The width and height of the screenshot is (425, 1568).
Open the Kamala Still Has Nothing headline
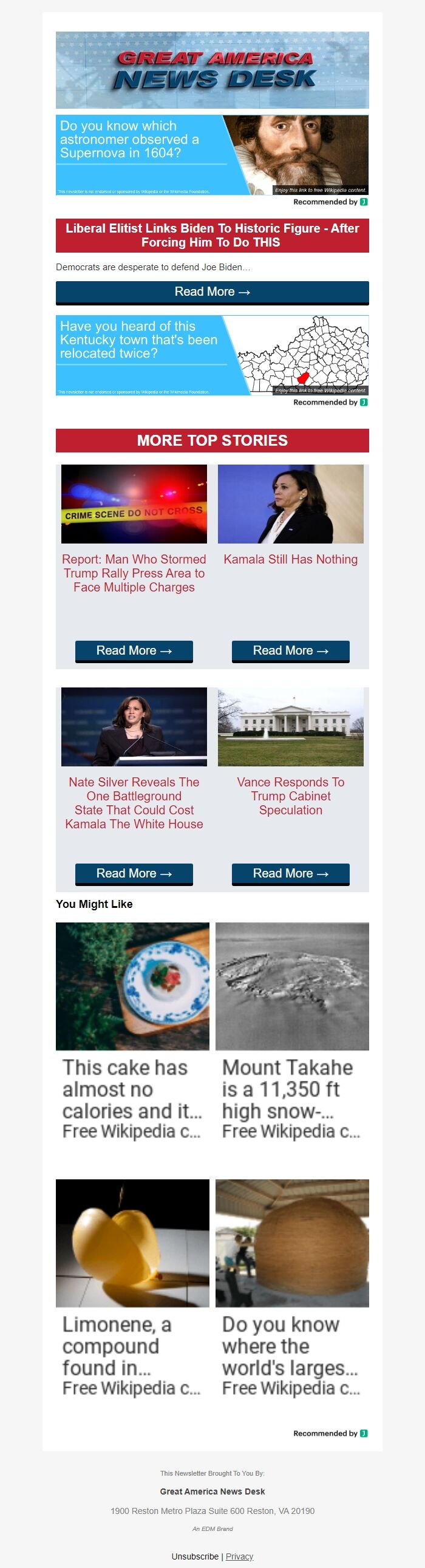(x=290, y=559)
